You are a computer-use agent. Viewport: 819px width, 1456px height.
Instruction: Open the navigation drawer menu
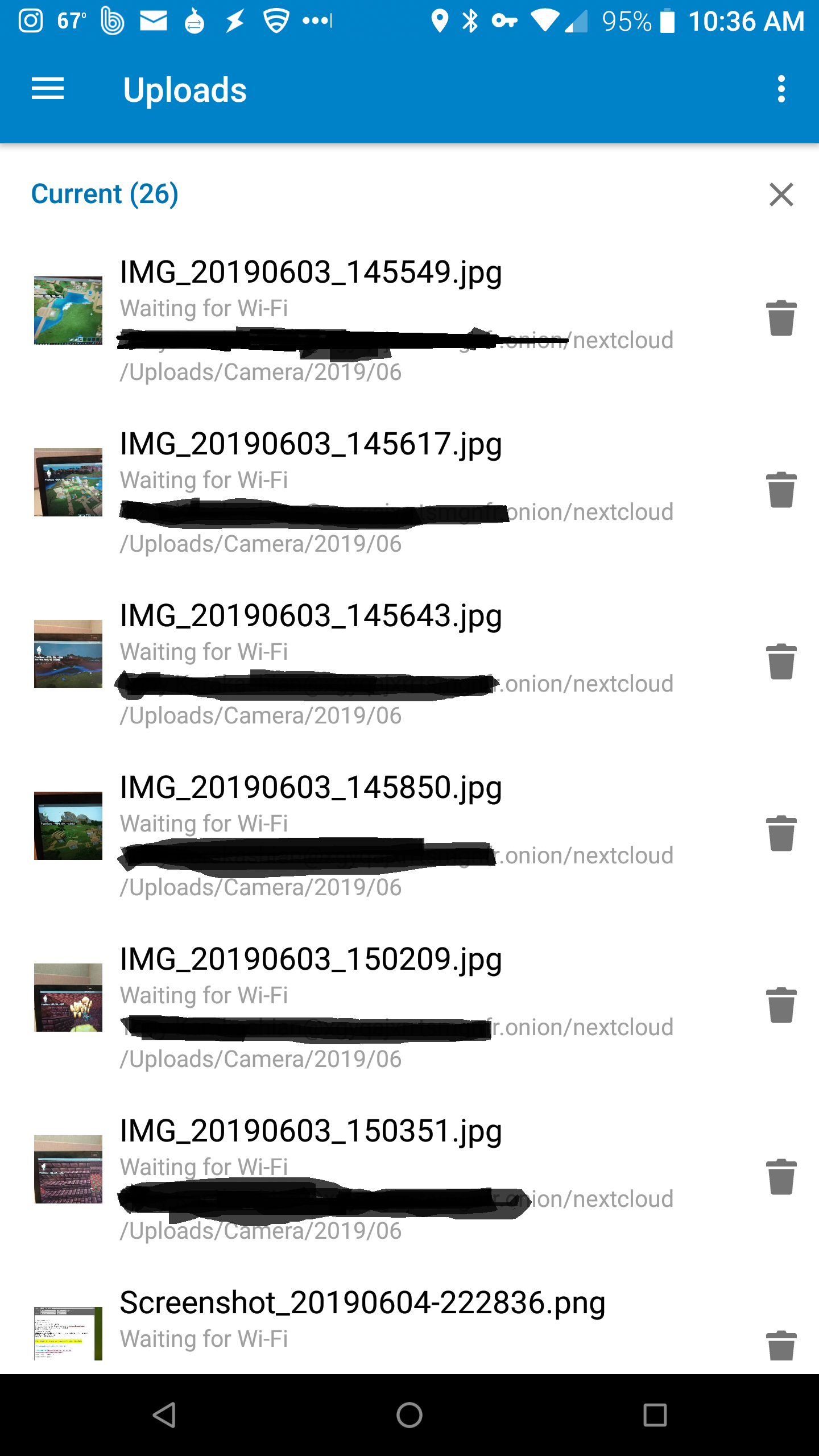[x=48, y=88]
